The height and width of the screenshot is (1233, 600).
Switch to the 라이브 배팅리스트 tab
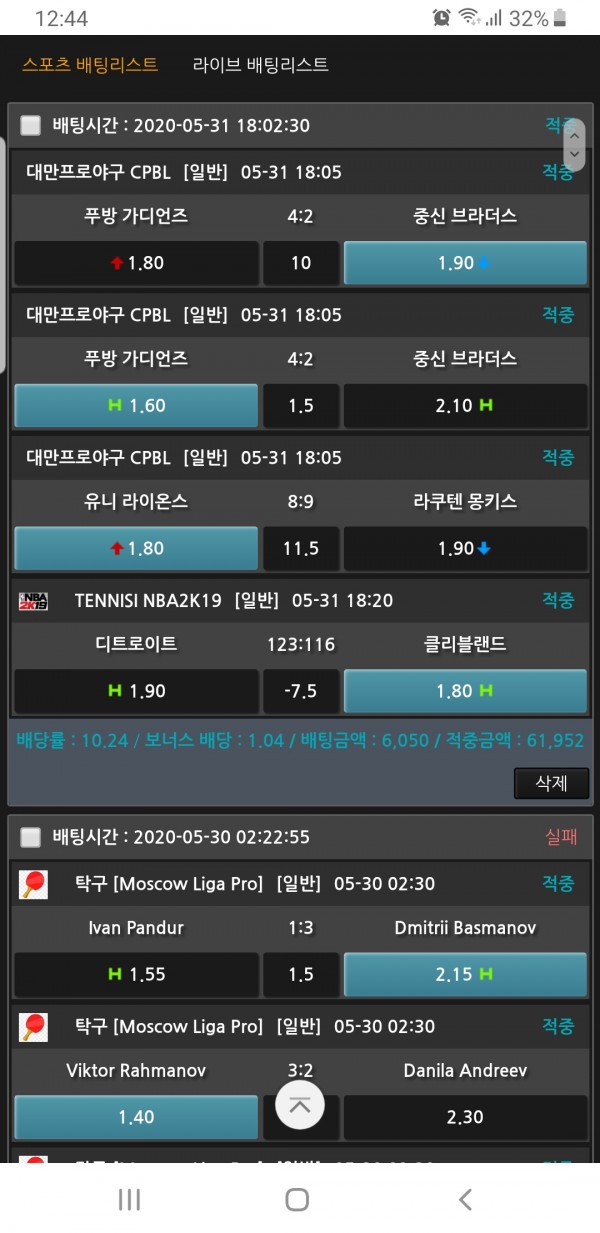pyautogui.click(x=260, y=65)
